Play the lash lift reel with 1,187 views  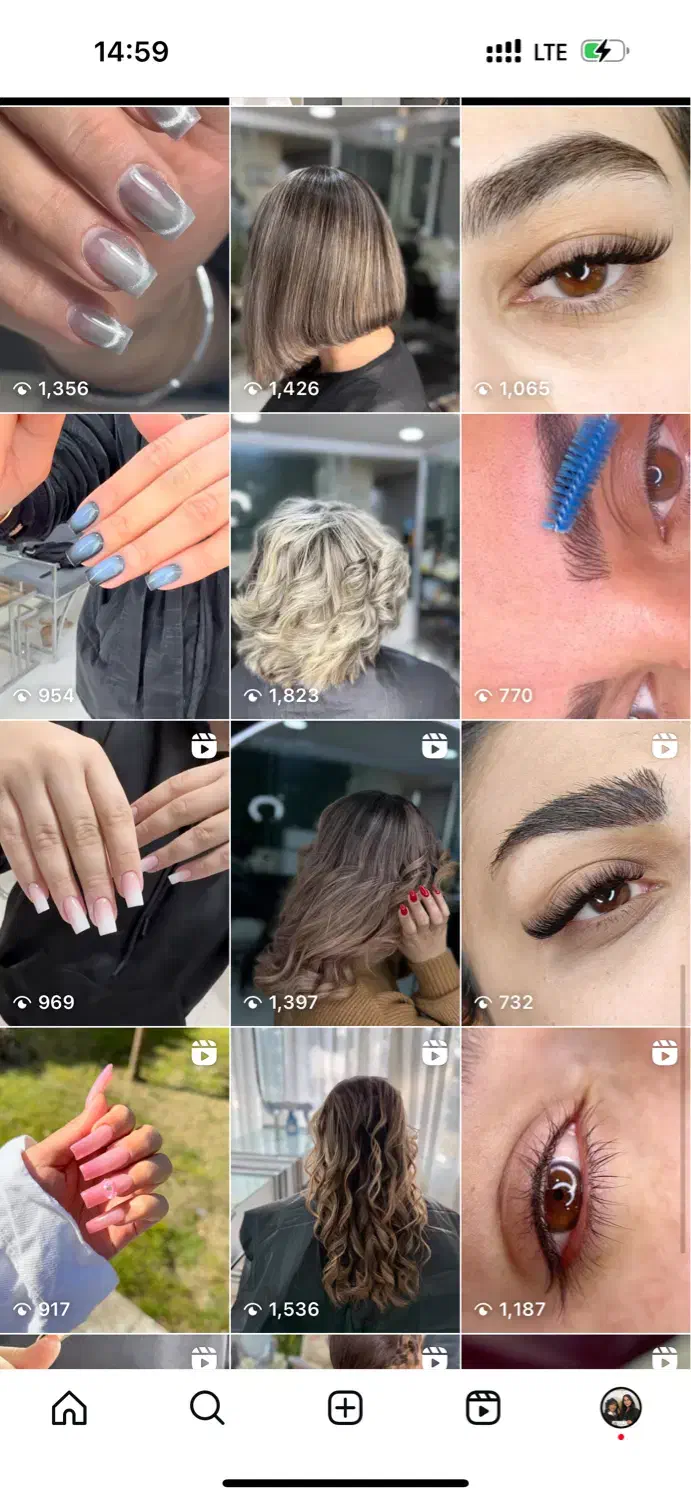pos(576,1180)
